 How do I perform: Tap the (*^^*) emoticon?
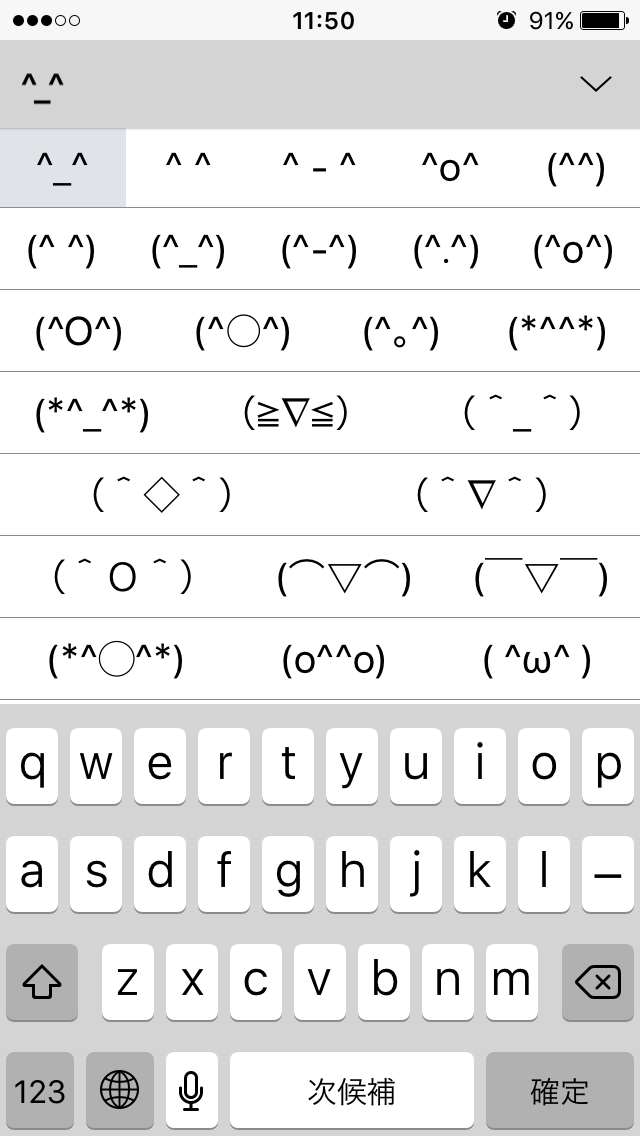[557, 332]
